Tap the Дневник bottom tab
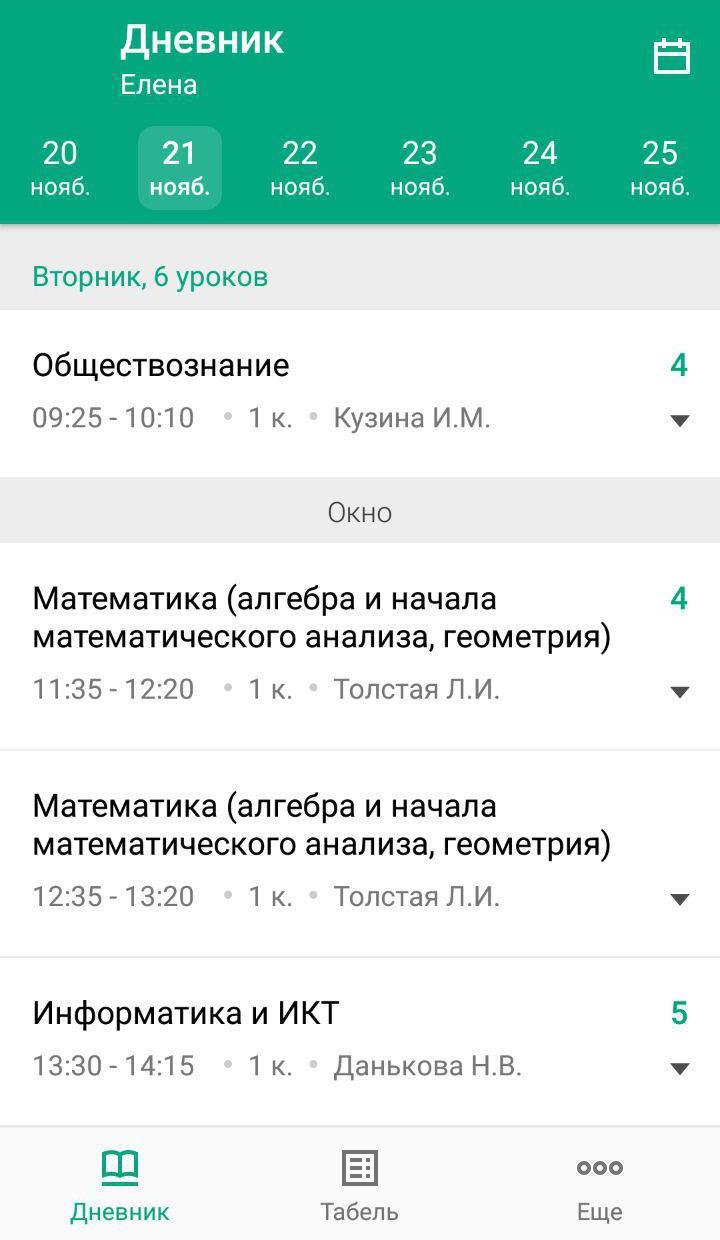The height and width of the screenshot is (1240, 720). click(x=120, y=1186)
